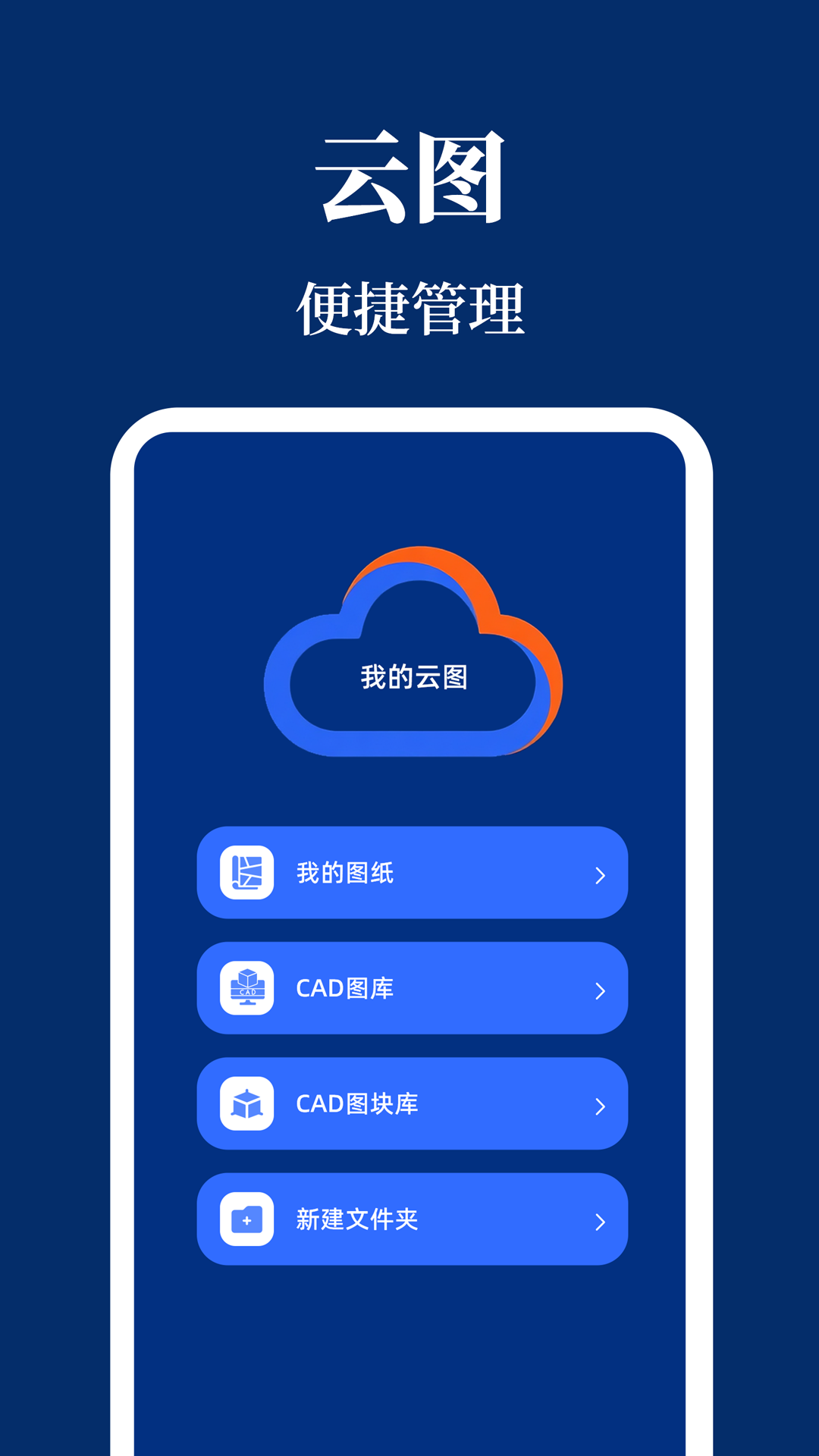Create a folder via 新建文件夹
Screen dimensions: 819x1456
click(412, 1219)
